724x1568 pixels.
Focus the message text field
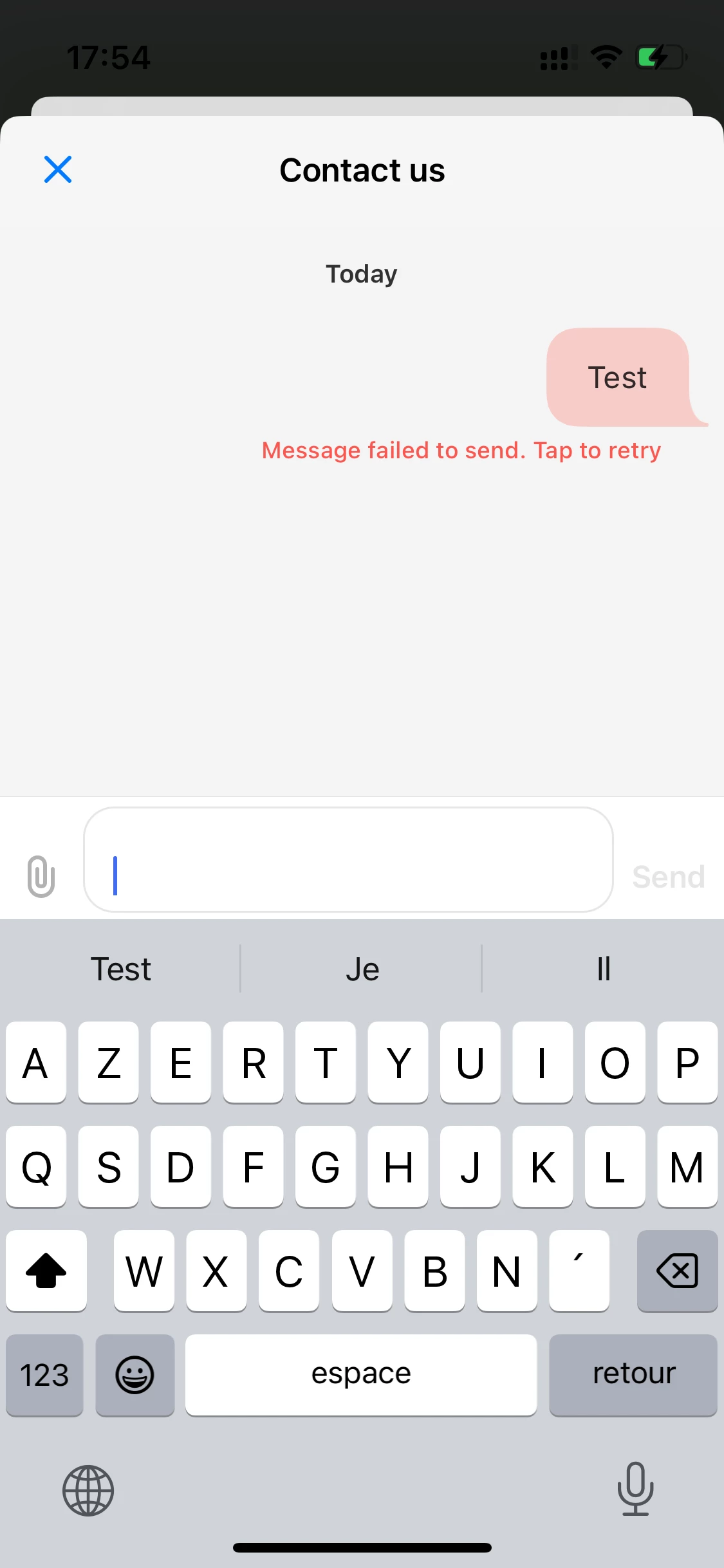pyautogui.click(x=348, y=860)
